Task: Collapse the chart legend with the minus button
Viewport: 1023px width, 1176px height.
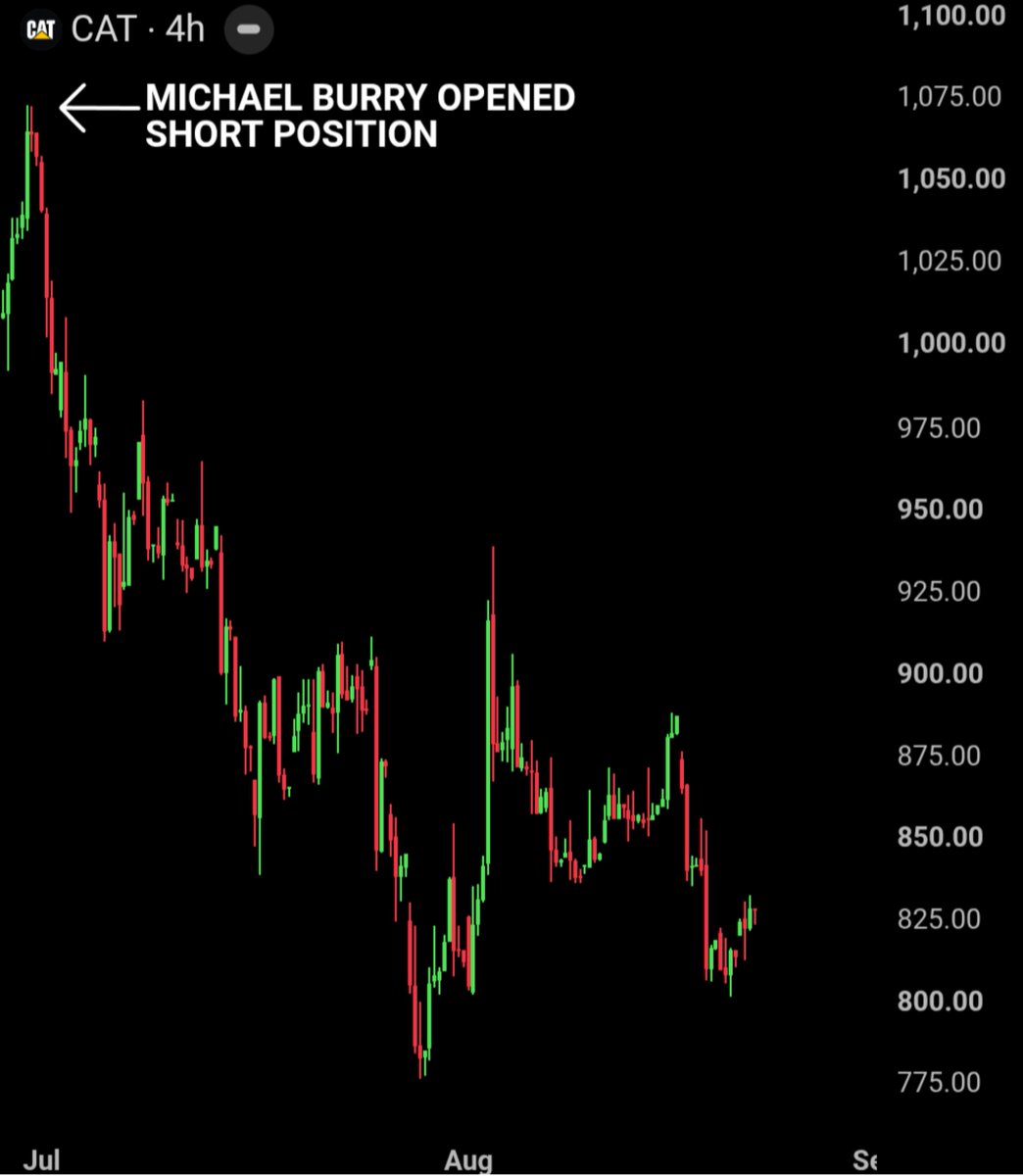Action: pos(249,29)
